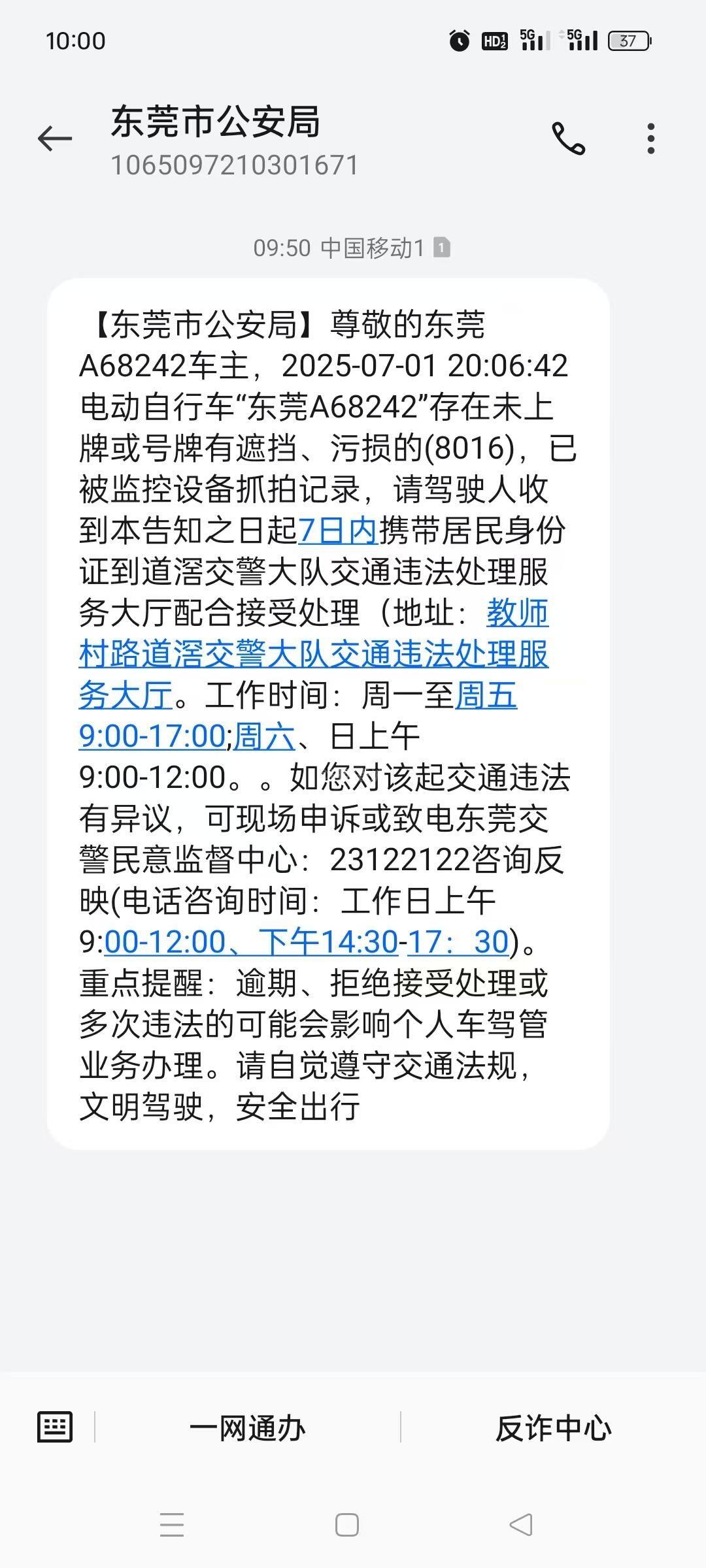Image resolution: width=706 pixels, height=1568 pixels.
Task: Open the three-dot overflow menu
Action: coord(650,139)
